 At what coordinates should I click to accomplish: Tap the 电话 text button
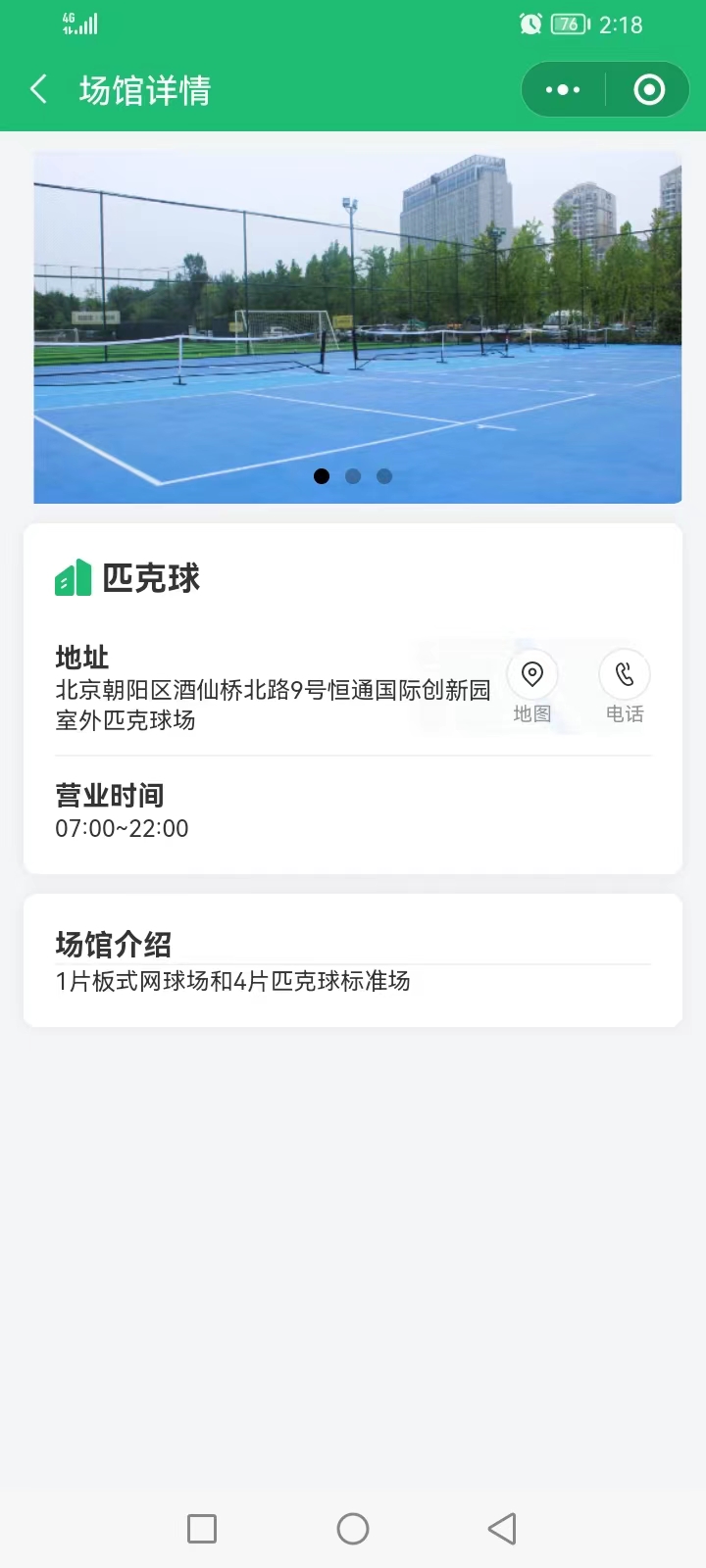pyautogui.click(x=625, y=713)
